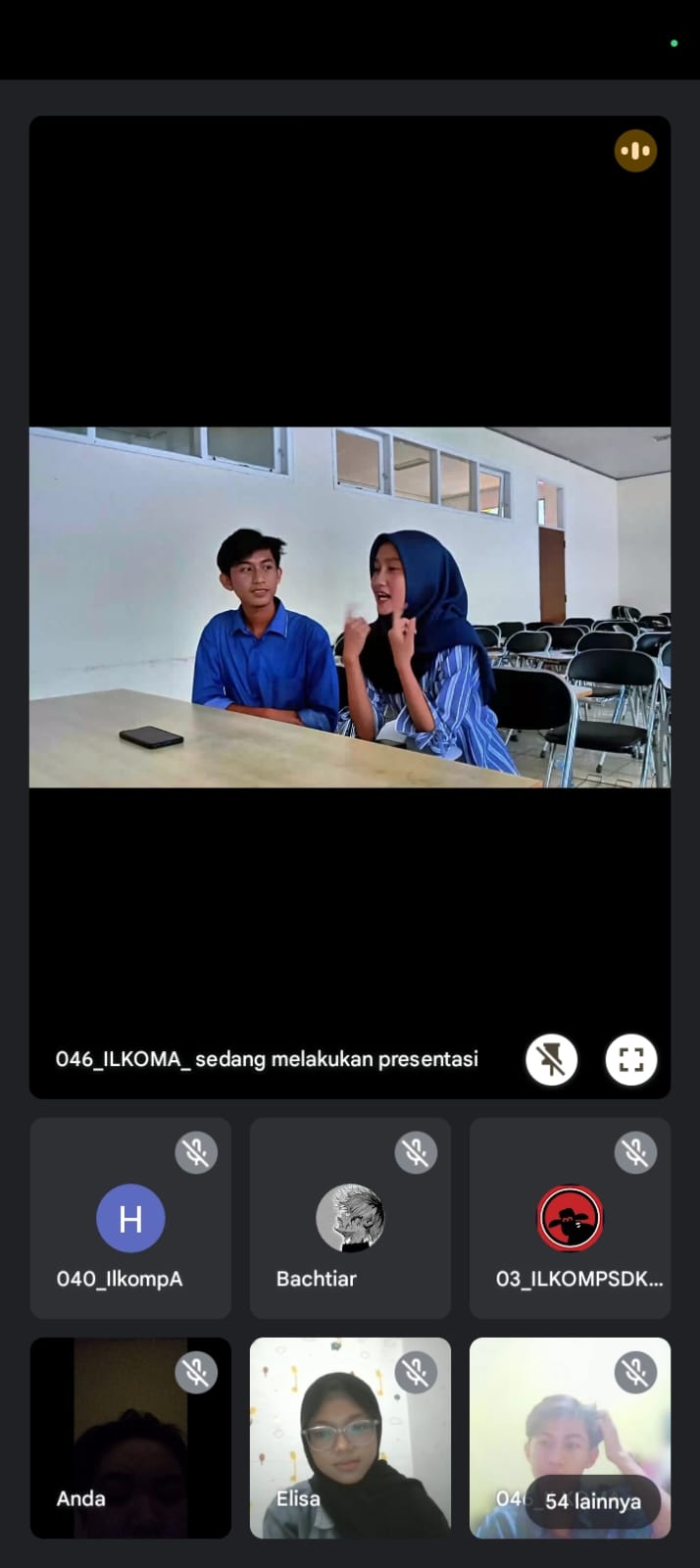Image resolution: width=700 pixels, height=1568 pixels.
Task: Open Bachtiar's participant tile
Action: click(350, 1219)
